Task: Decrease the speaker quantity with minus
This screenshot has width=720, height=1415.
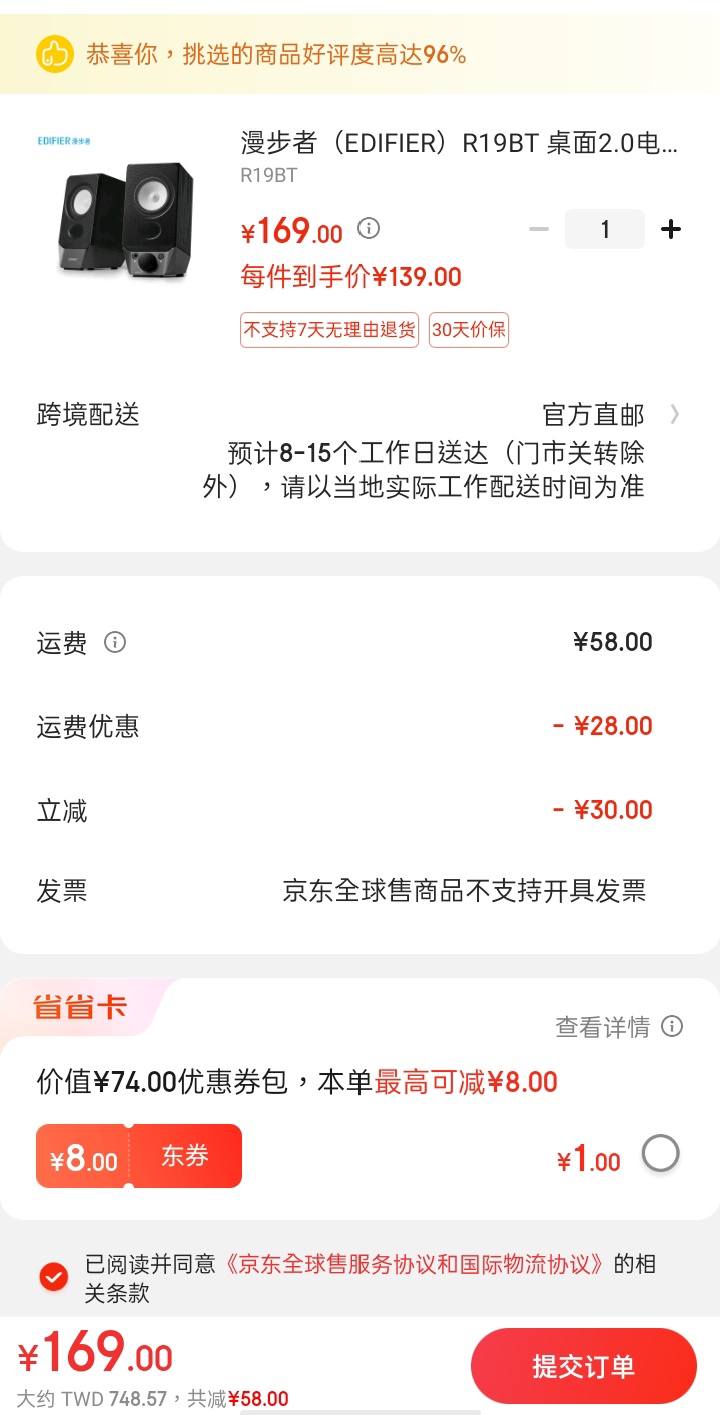Action: pos(539,230)
